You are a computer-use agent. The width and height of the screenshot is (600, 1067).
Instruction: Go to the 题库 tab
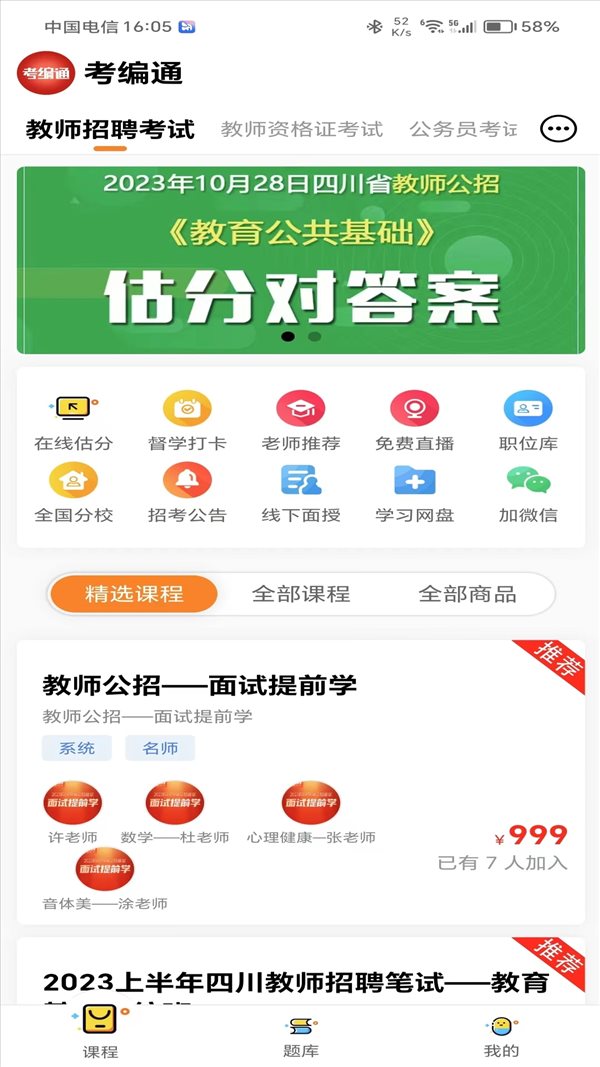(301, 1036)
